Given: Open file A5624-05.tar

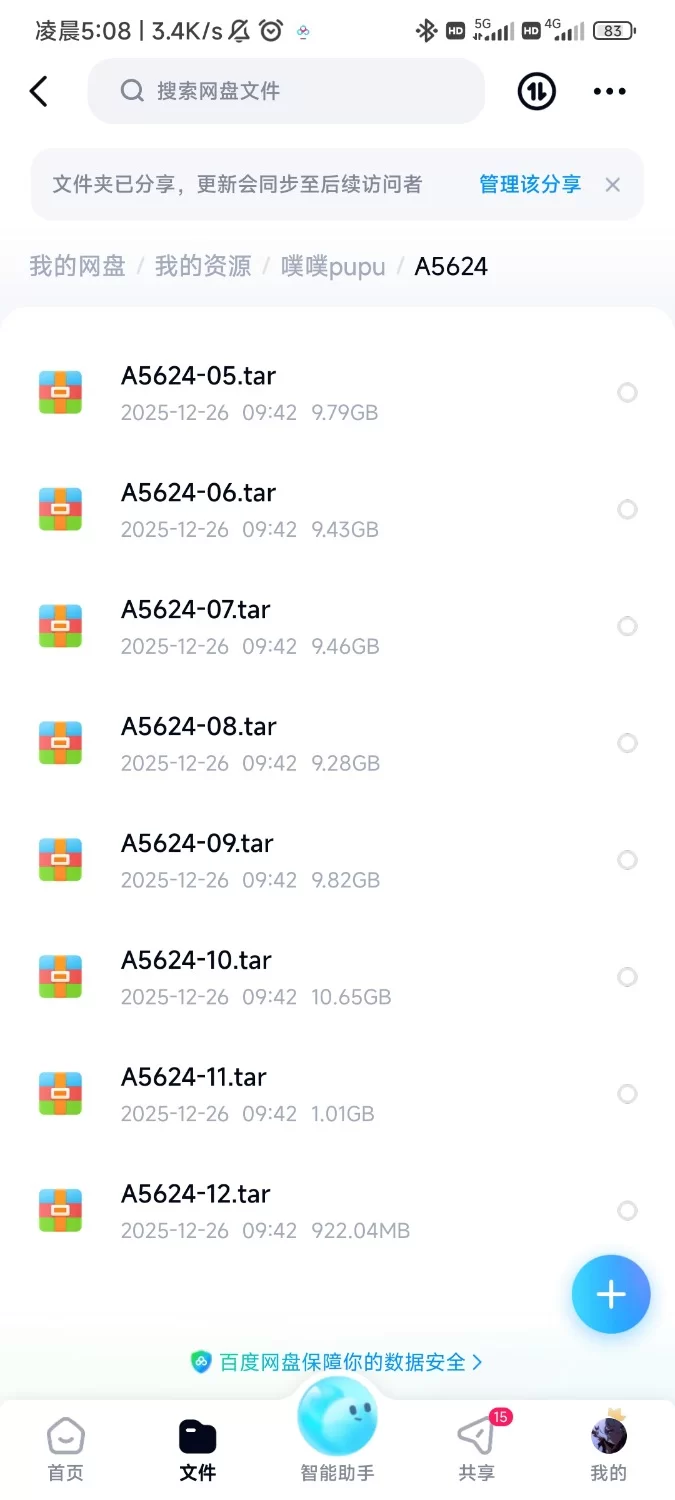Looking at the screenshot, I should 199,376.
